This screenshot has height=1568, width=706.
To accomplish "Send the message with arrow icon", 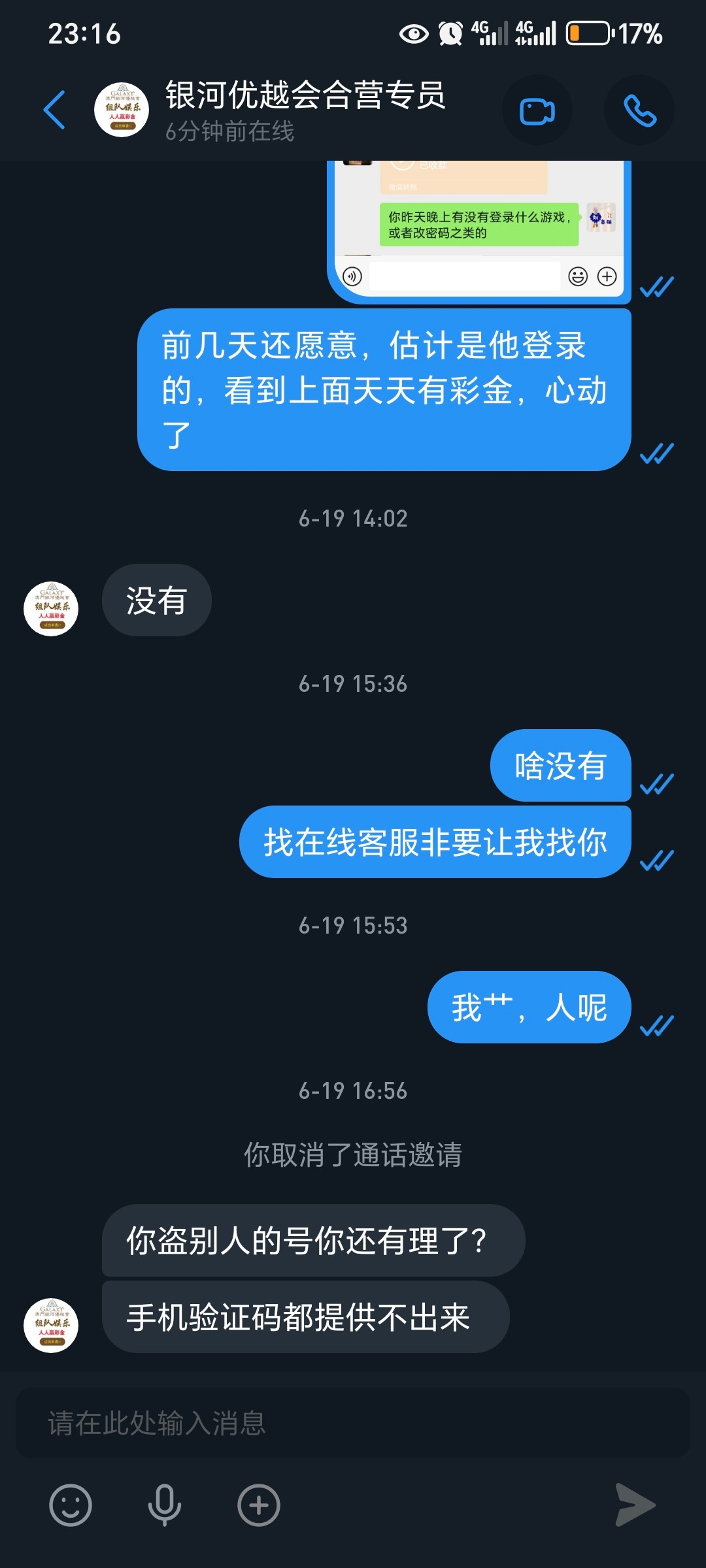I will pyautogui.click(x=635, y=1505).
